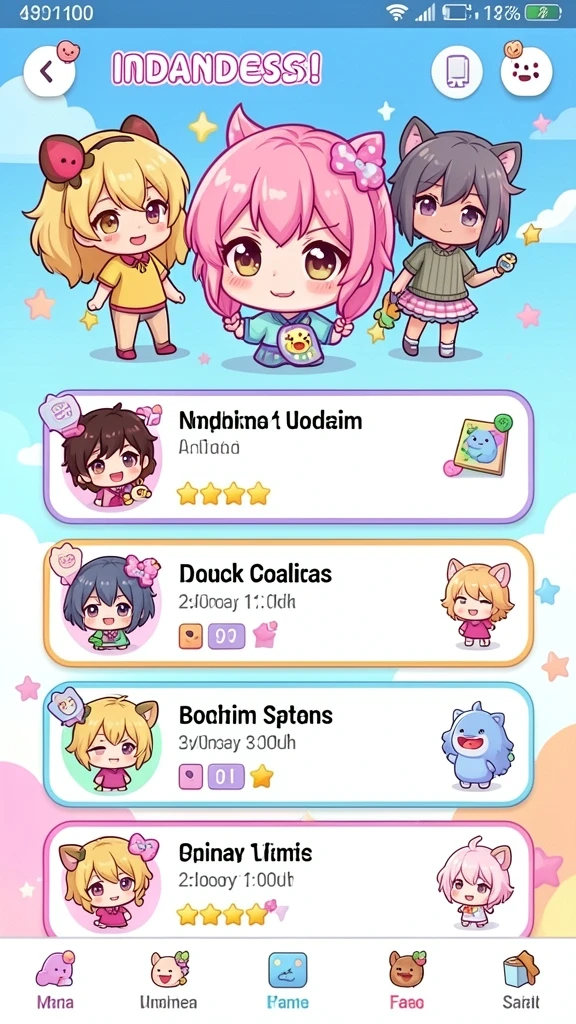Open the Nmgbimat Uodaim card

pos(288,456)
